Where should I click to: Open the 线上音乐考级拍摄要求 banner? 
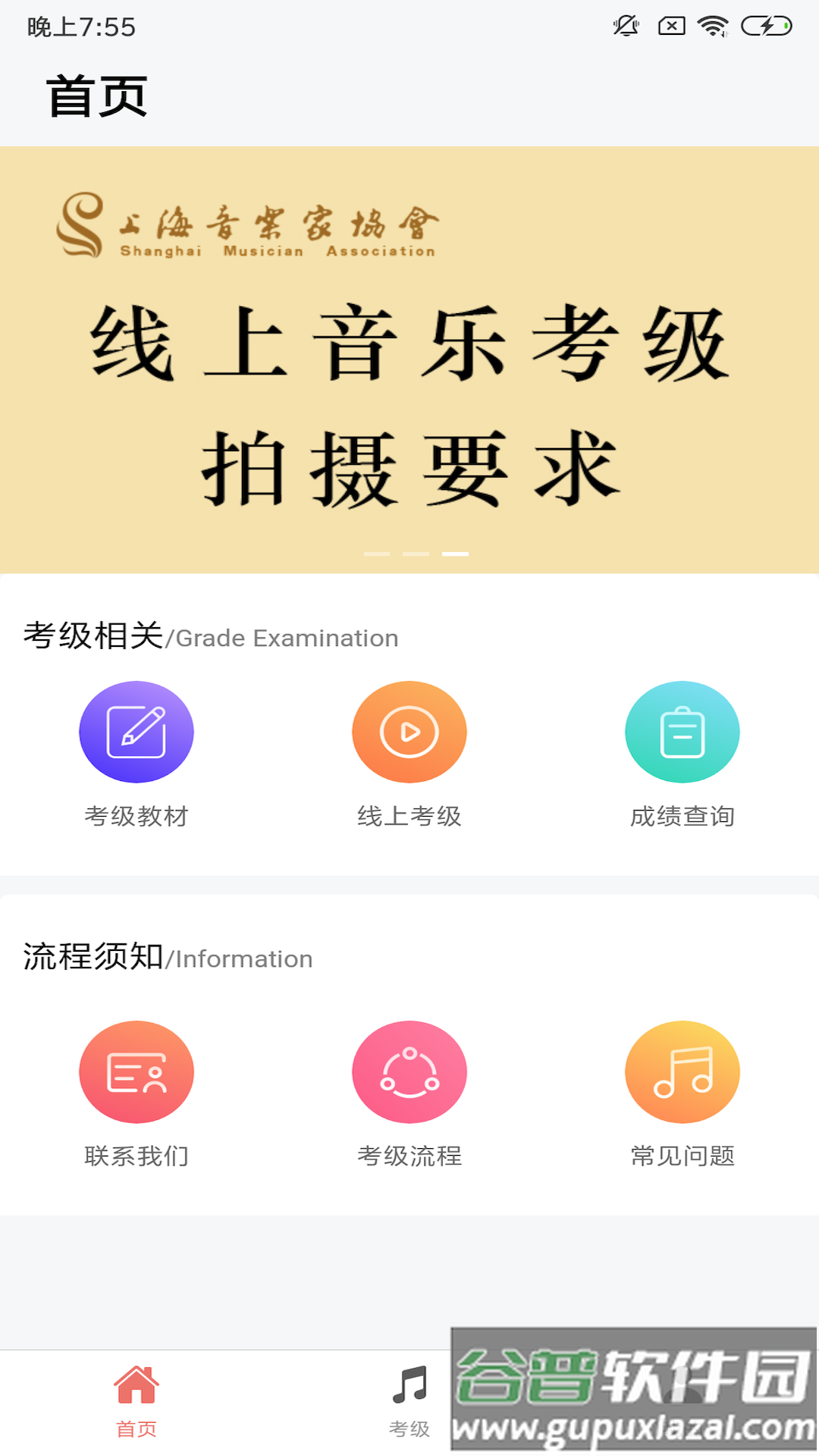[409, 356]
